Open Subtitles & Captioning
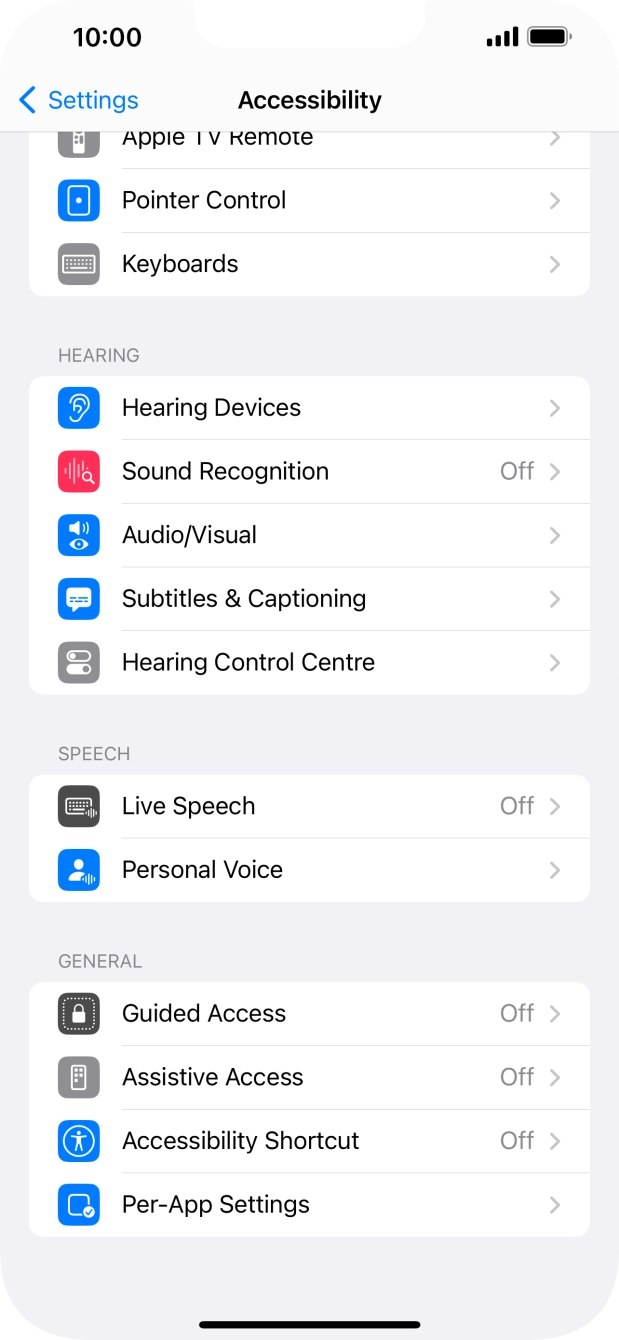 click(x=309, y=599)
